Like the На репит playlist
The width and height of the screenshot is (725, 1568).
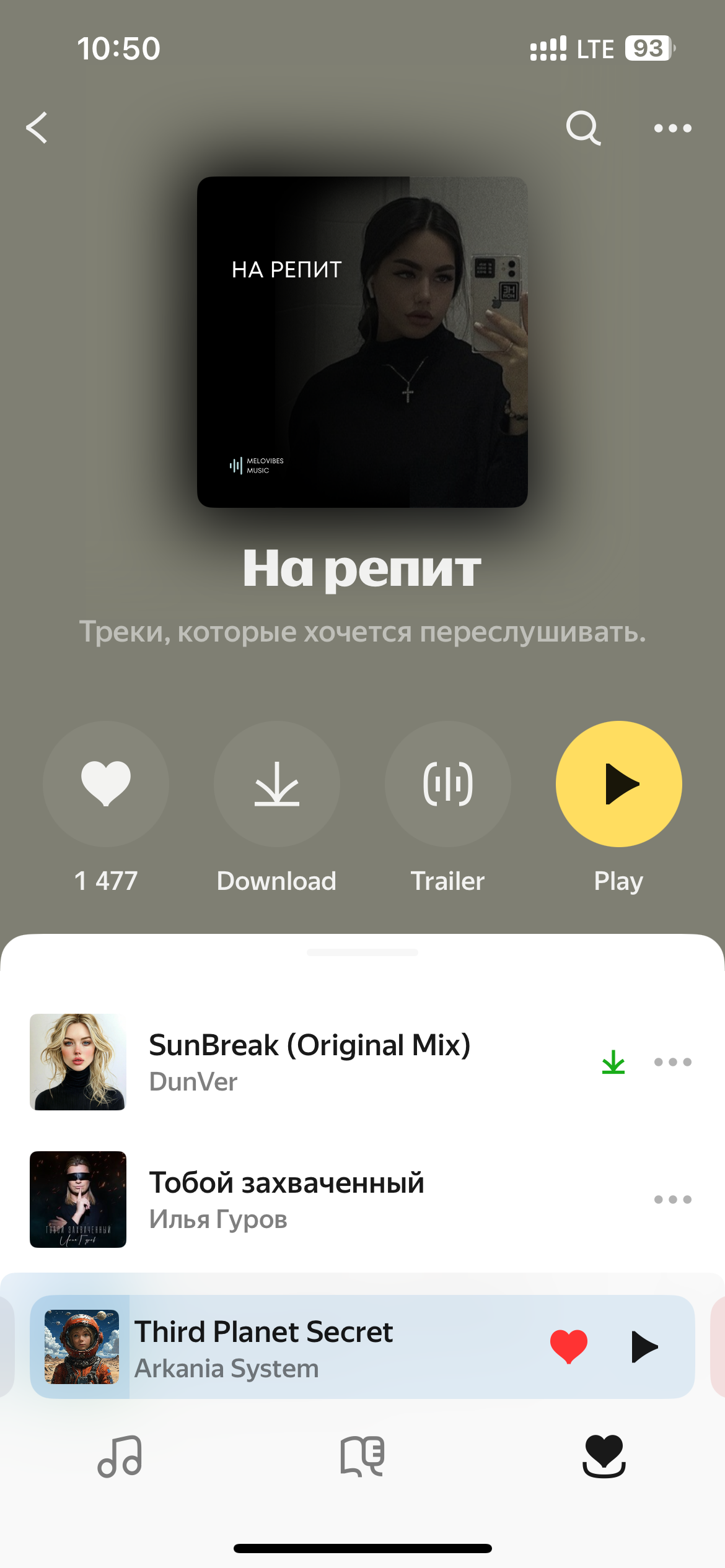106,784
